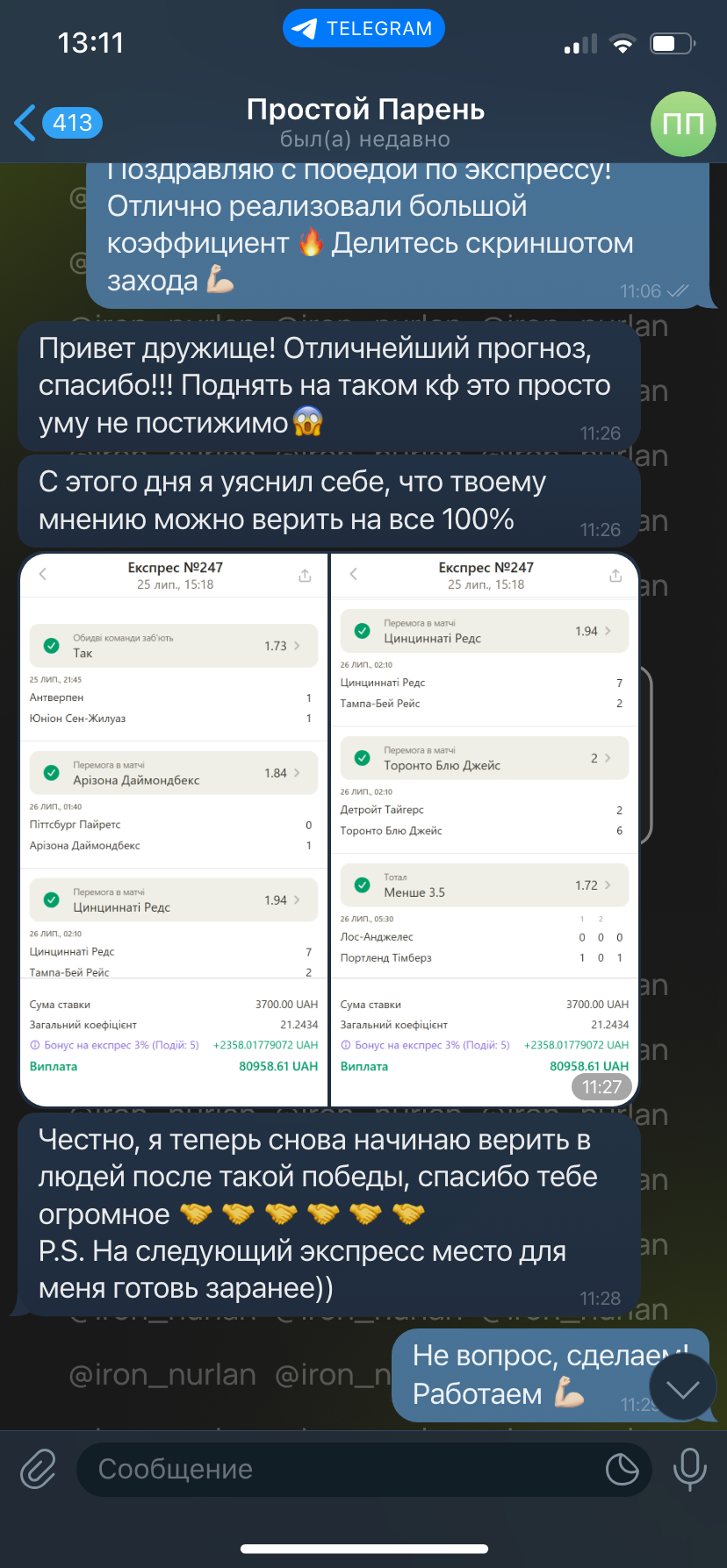727x1568 pixels.
Task: Return to the Telegram app pill
Action: click(363, 29)
